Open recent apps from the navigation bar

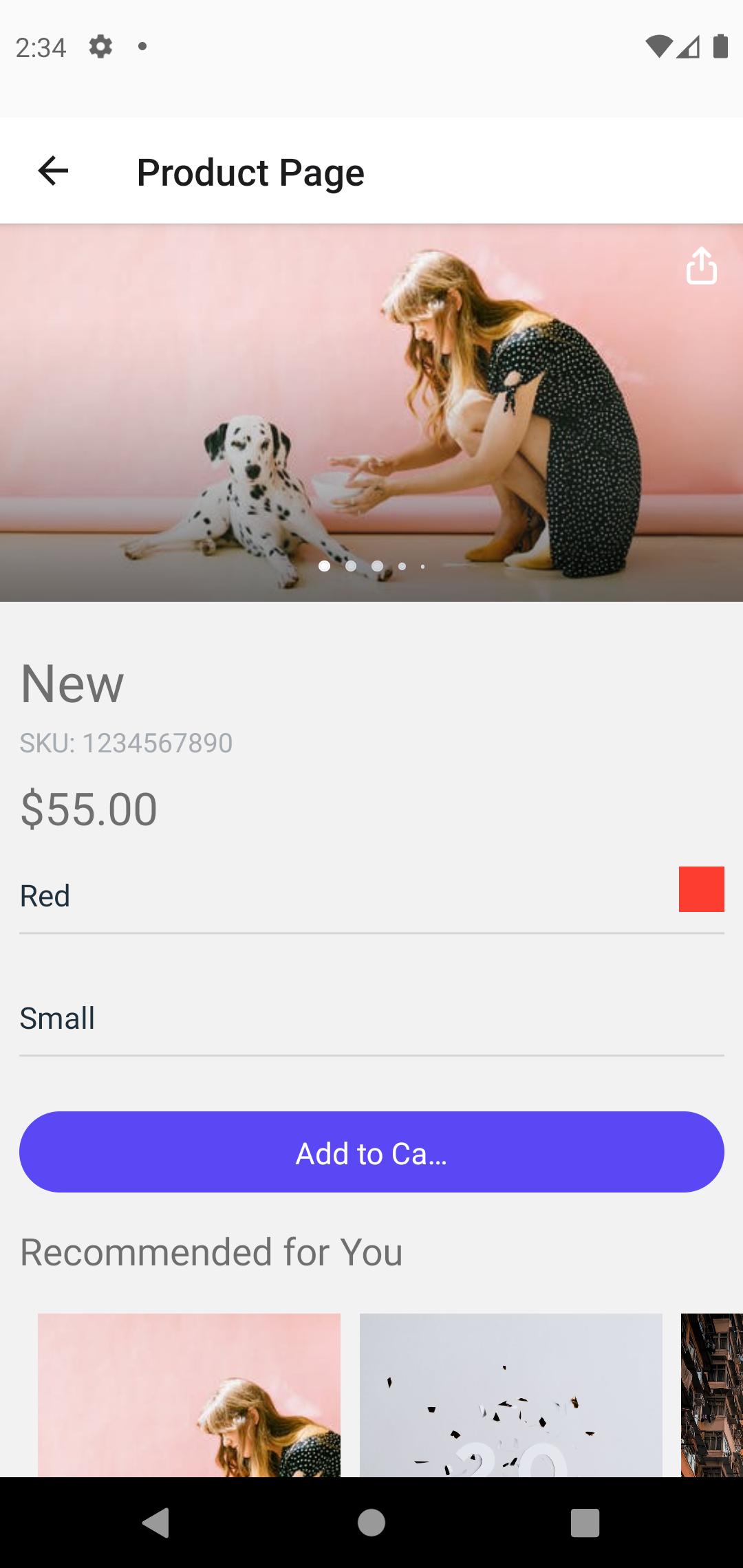(x=585, y=1523)
